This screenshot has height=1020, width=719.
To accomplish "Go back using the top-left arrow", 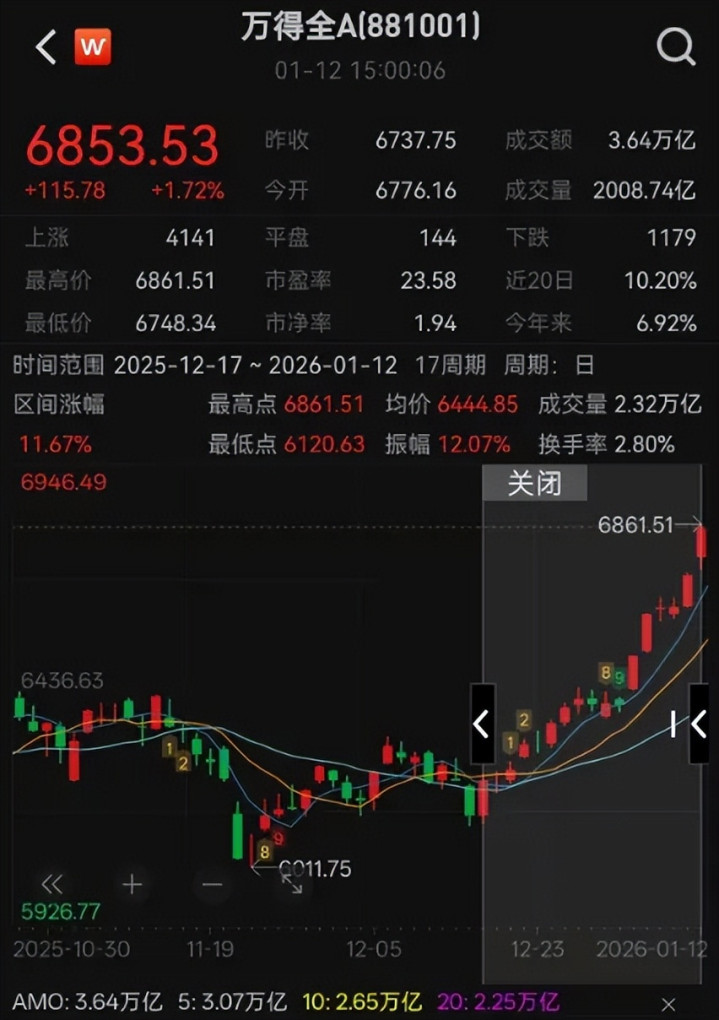I will [46, 47].
